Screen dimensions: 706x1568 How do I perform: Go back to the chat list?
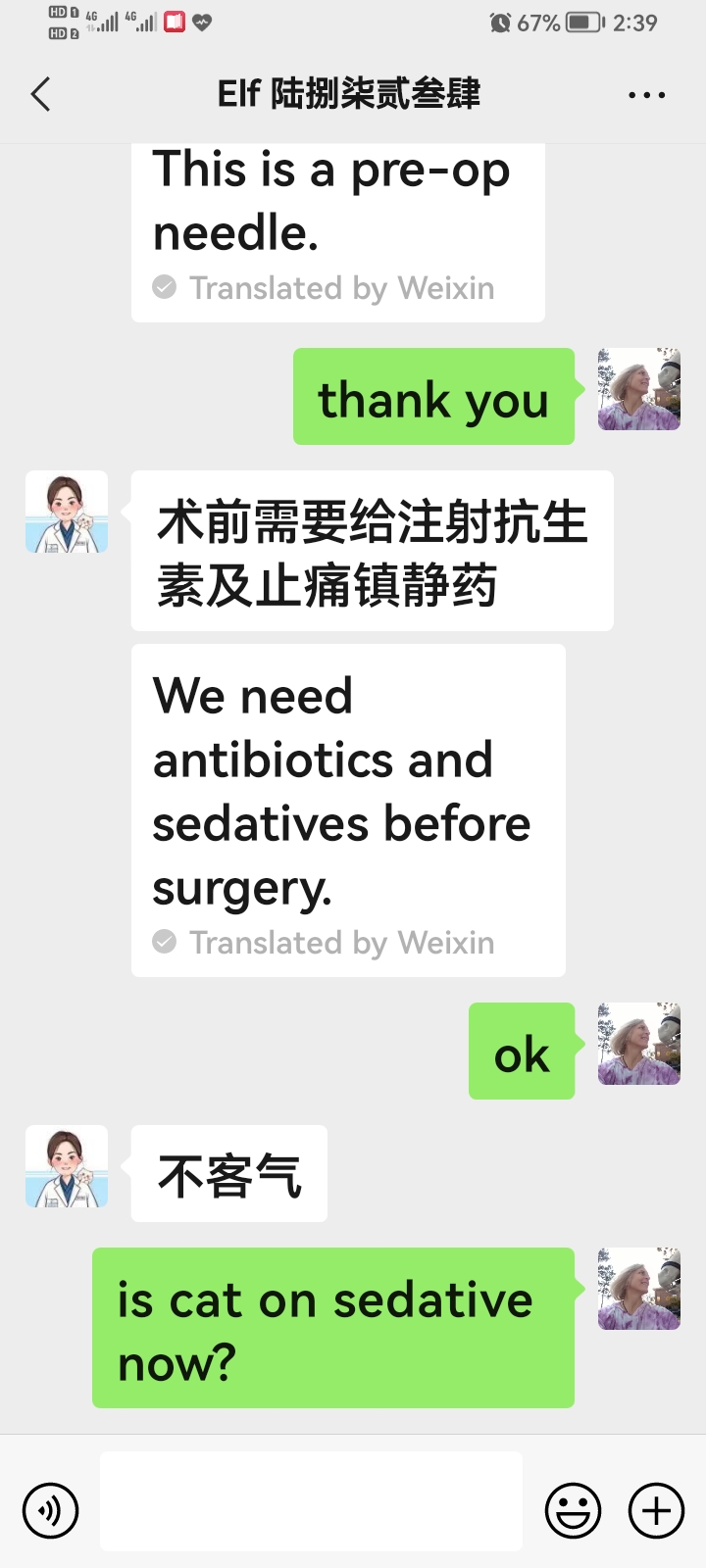[x=40, y=95]
